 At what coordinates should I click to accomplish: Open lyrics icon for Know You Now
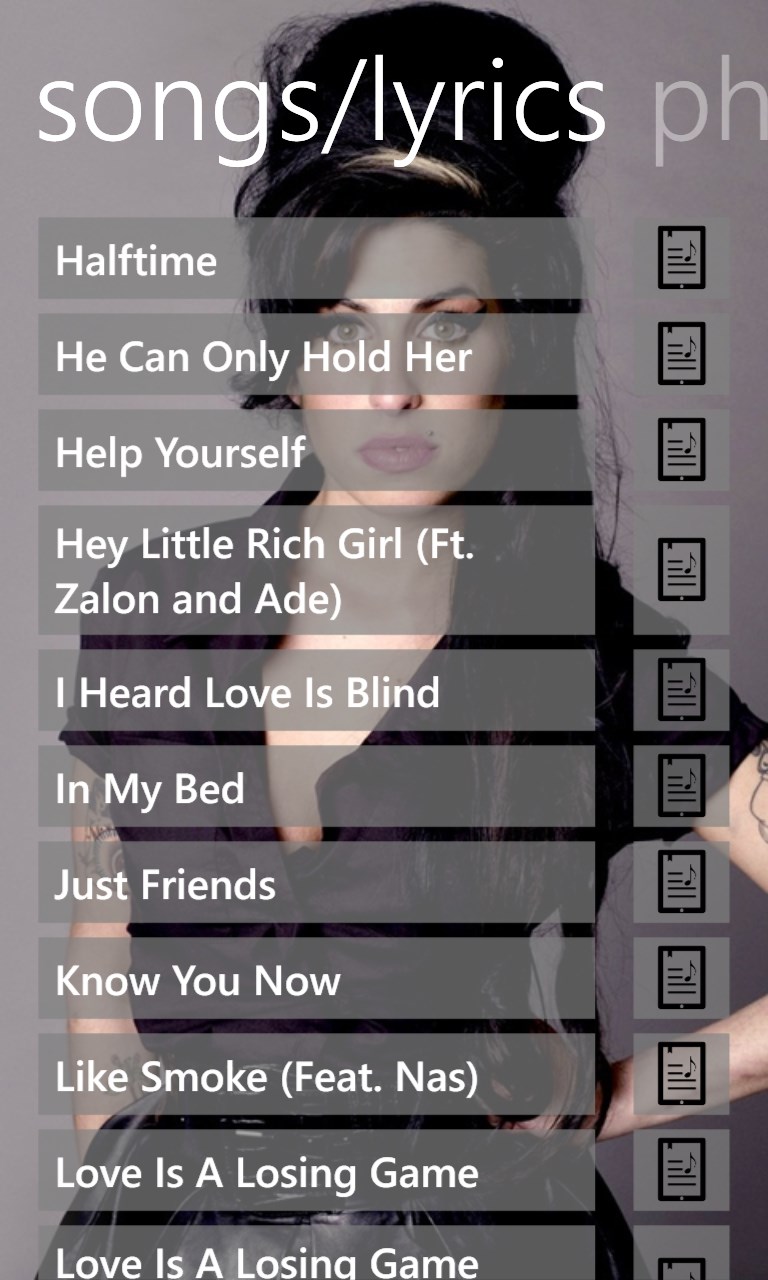(x=681, y=979)
